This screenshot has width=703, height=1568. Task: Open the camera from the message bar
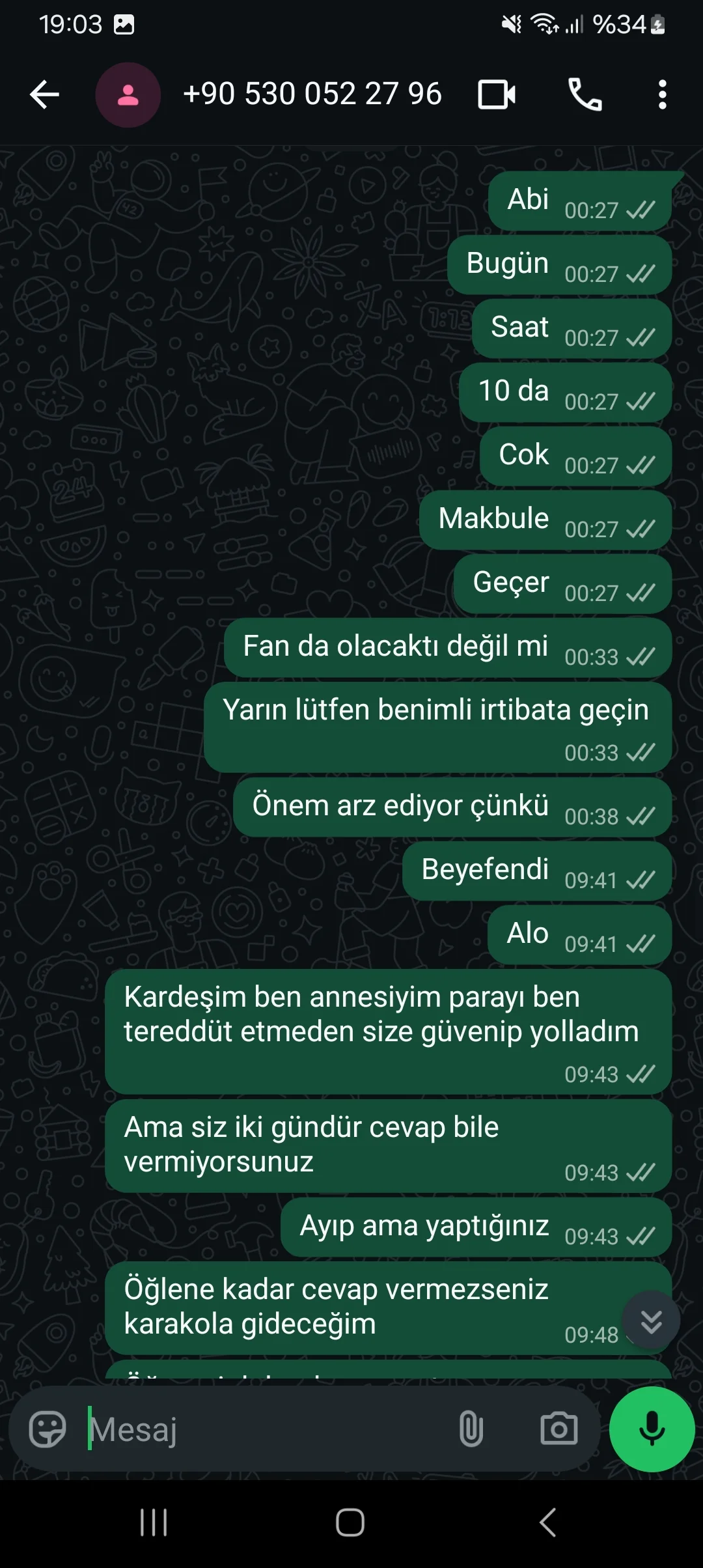pyautogui.click(x=559, y=1429)
